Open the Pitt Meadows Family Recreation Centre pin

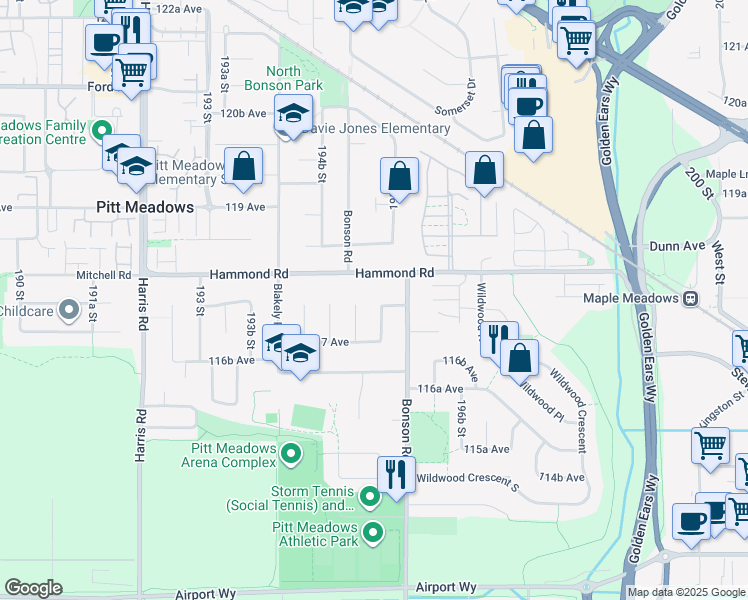coord(101,131)
